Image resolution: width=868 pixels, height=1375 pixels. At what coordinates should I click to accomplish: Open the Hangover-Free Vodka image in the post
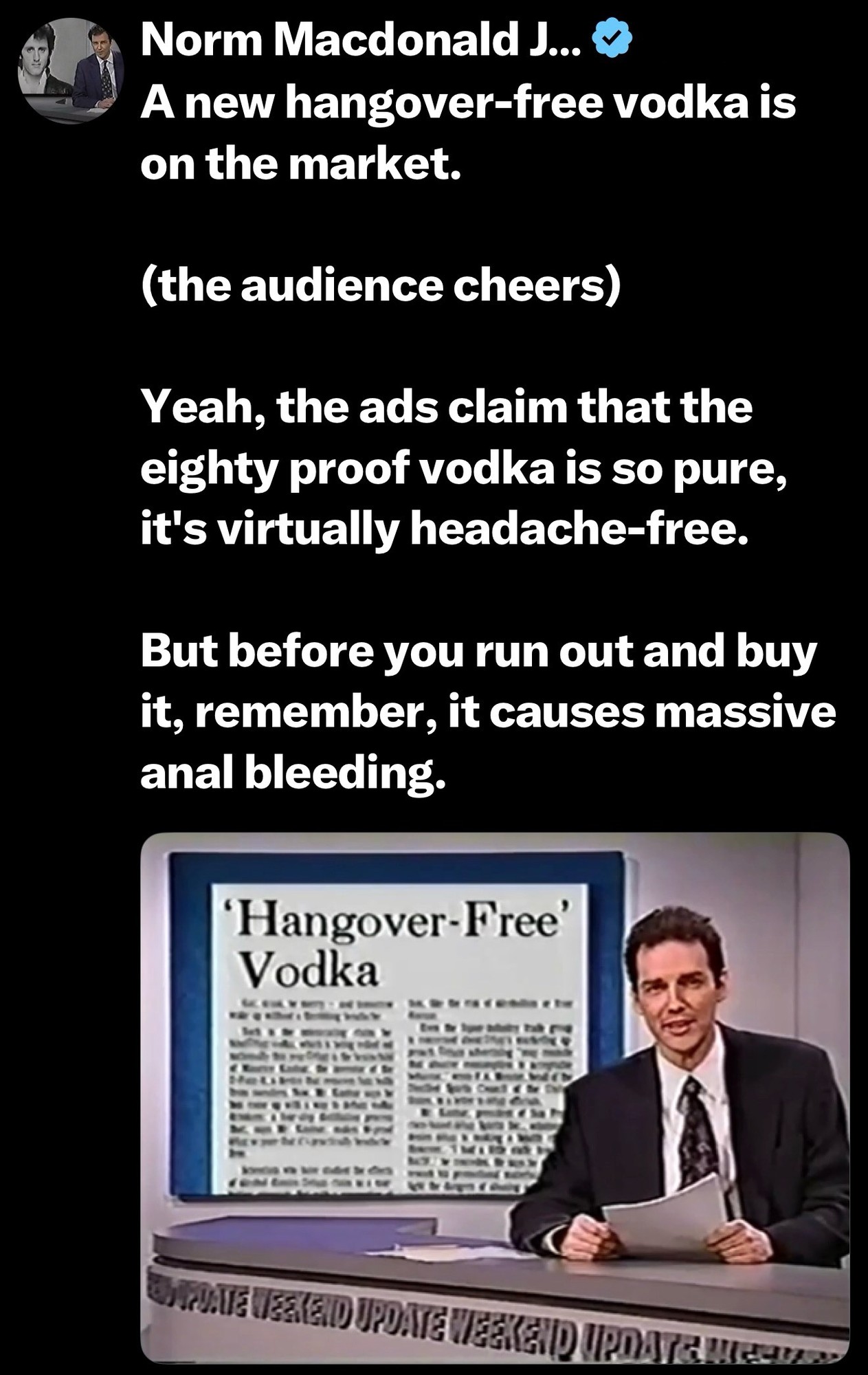(494, 1097)
